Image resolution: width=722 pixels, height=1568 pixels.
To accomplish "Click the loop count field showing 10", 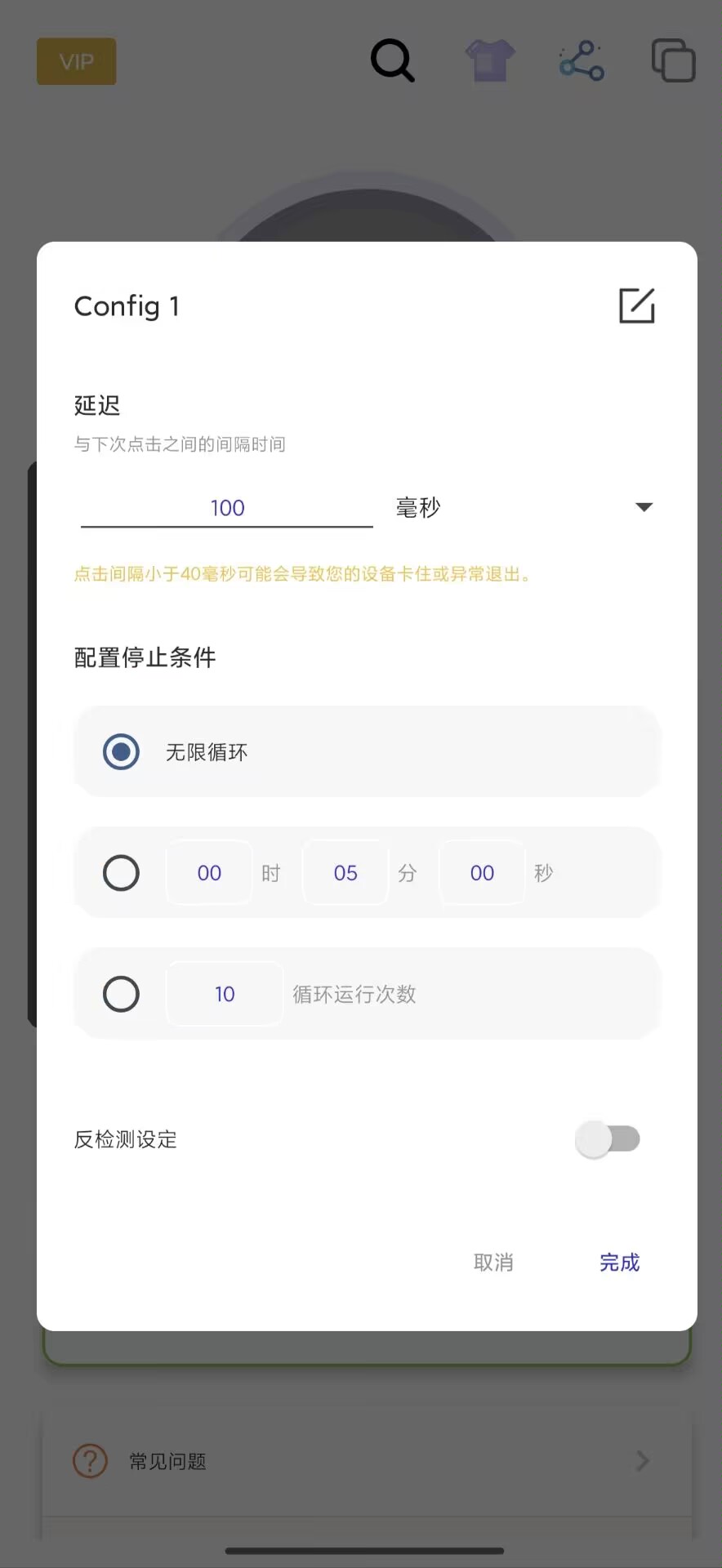I will pos(224,994).
